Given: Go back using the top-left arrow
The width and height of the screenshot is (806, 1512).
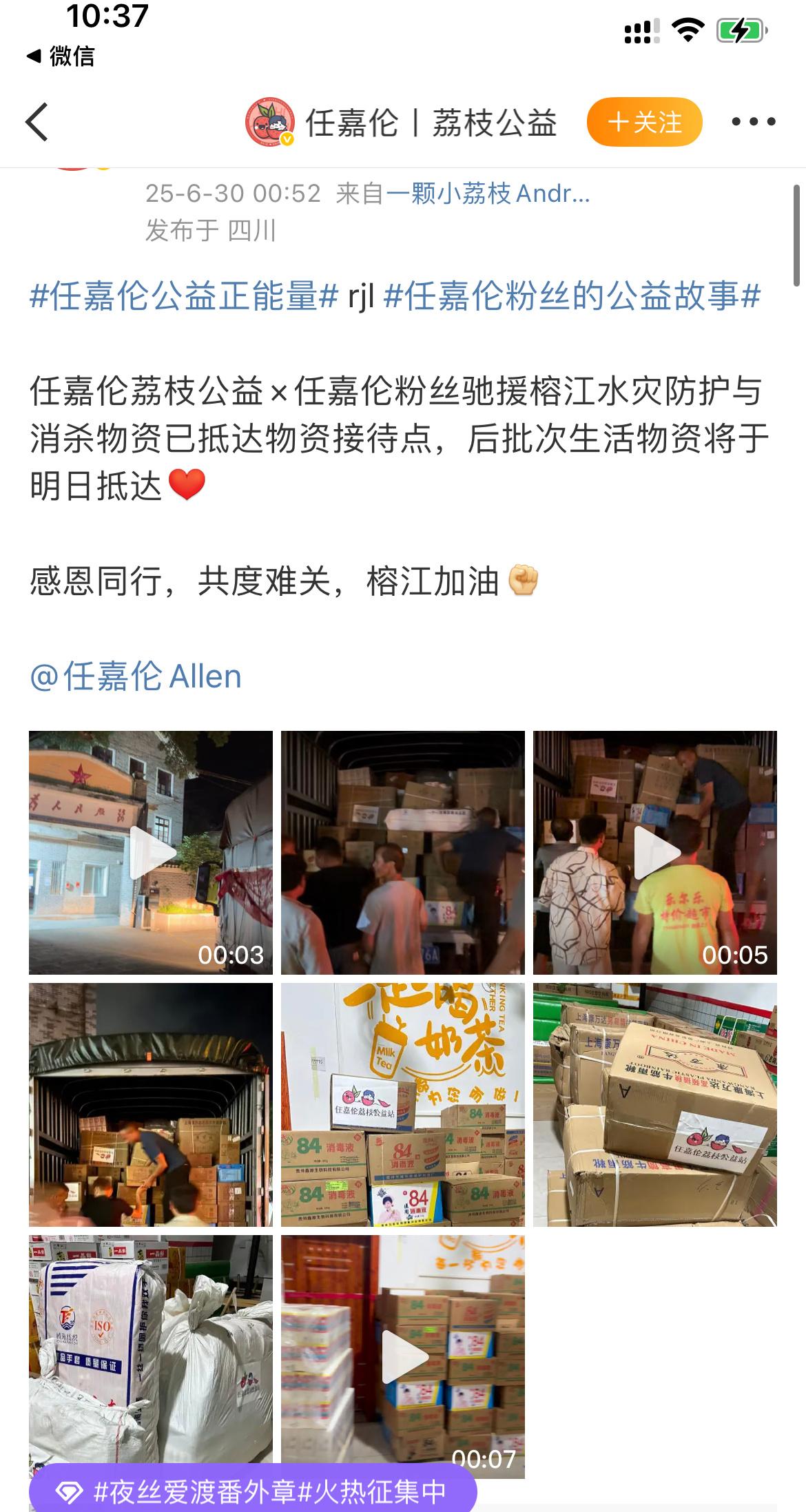Looking at the screenshot, I should [x=37, y=123].
